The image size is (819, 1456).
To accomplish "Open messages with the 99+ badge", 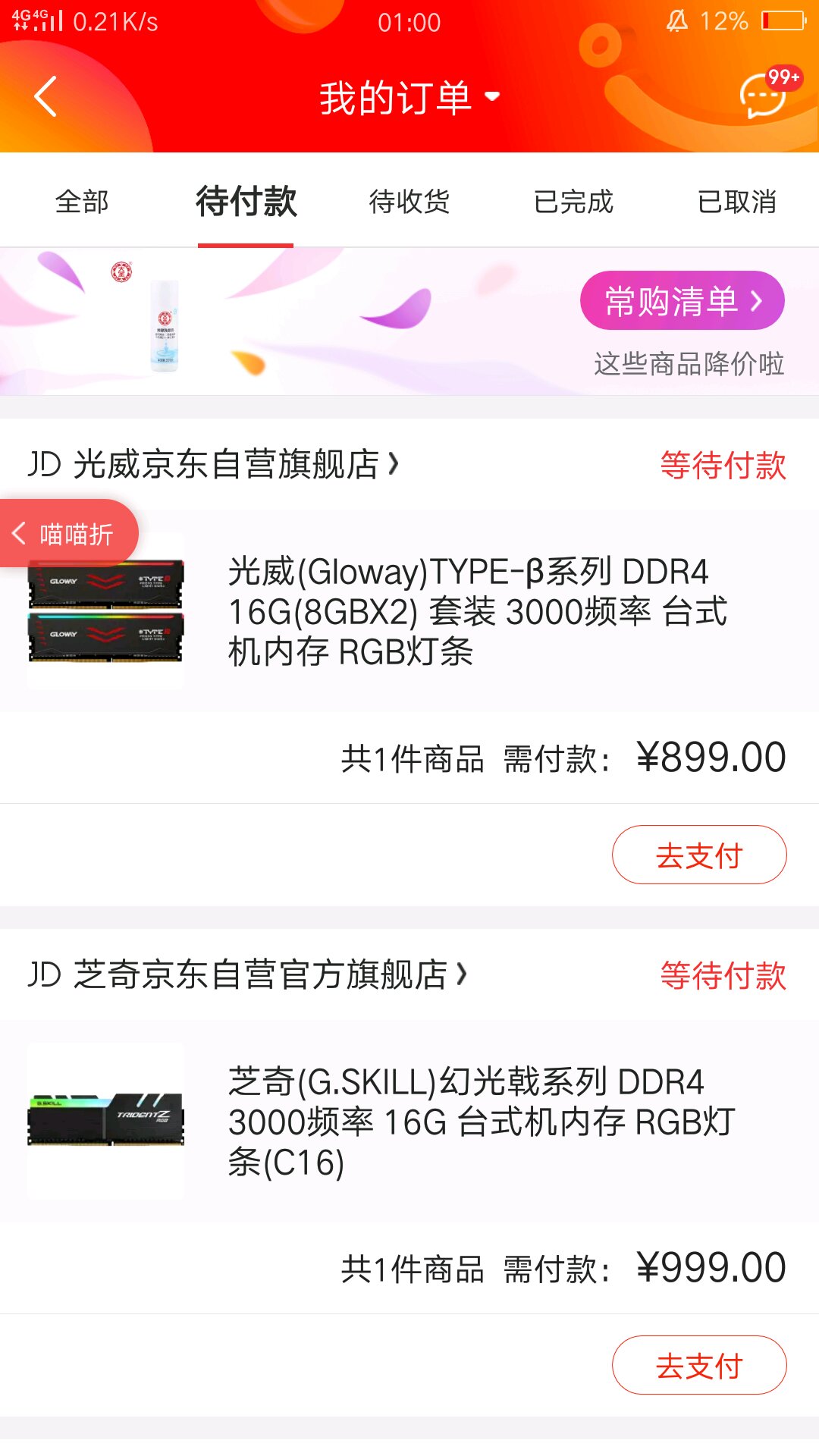I will tap(763, 96).
